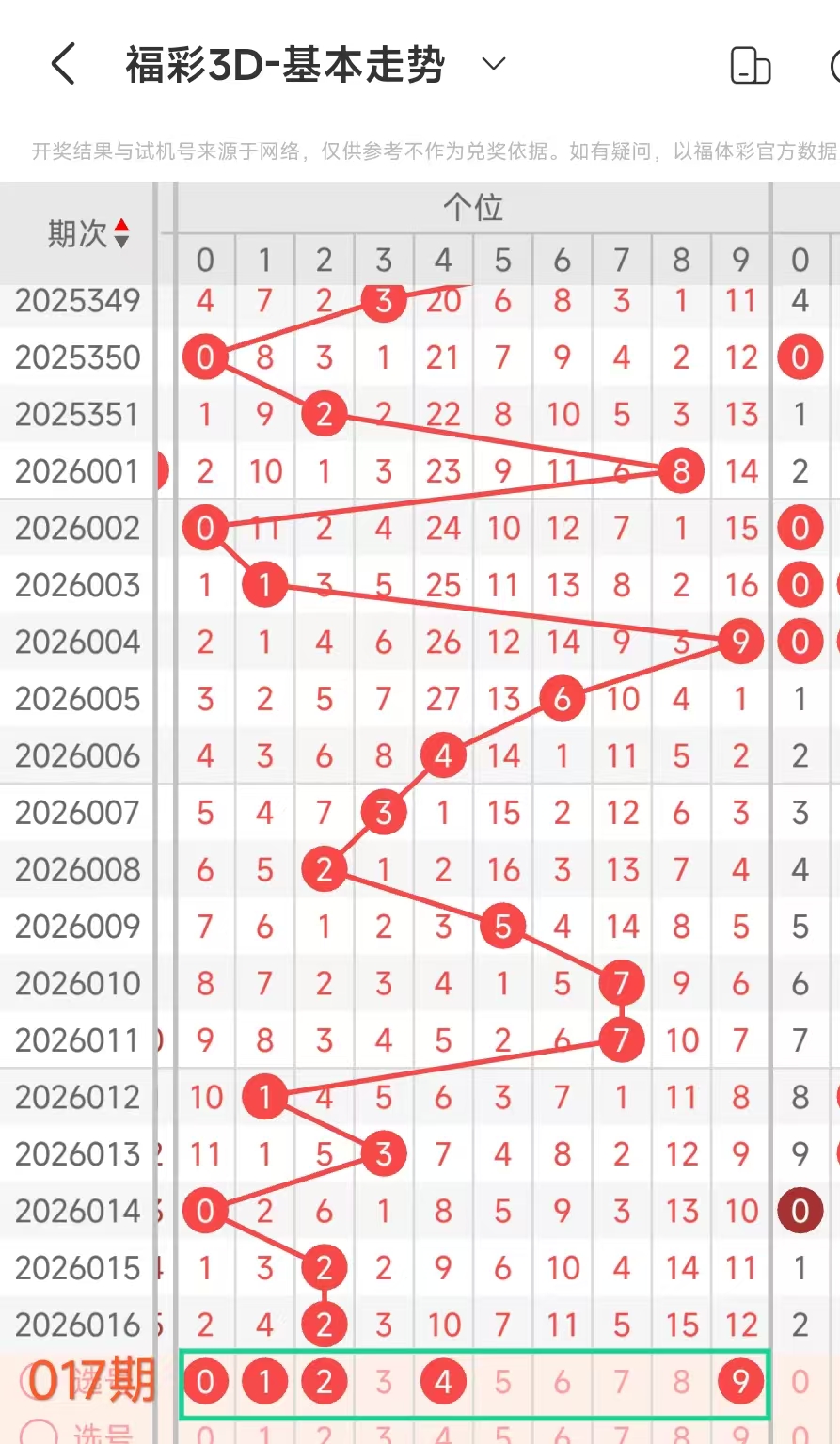
Task: Select number 6 in the 017期 picking row
Action: (563, 1382)
